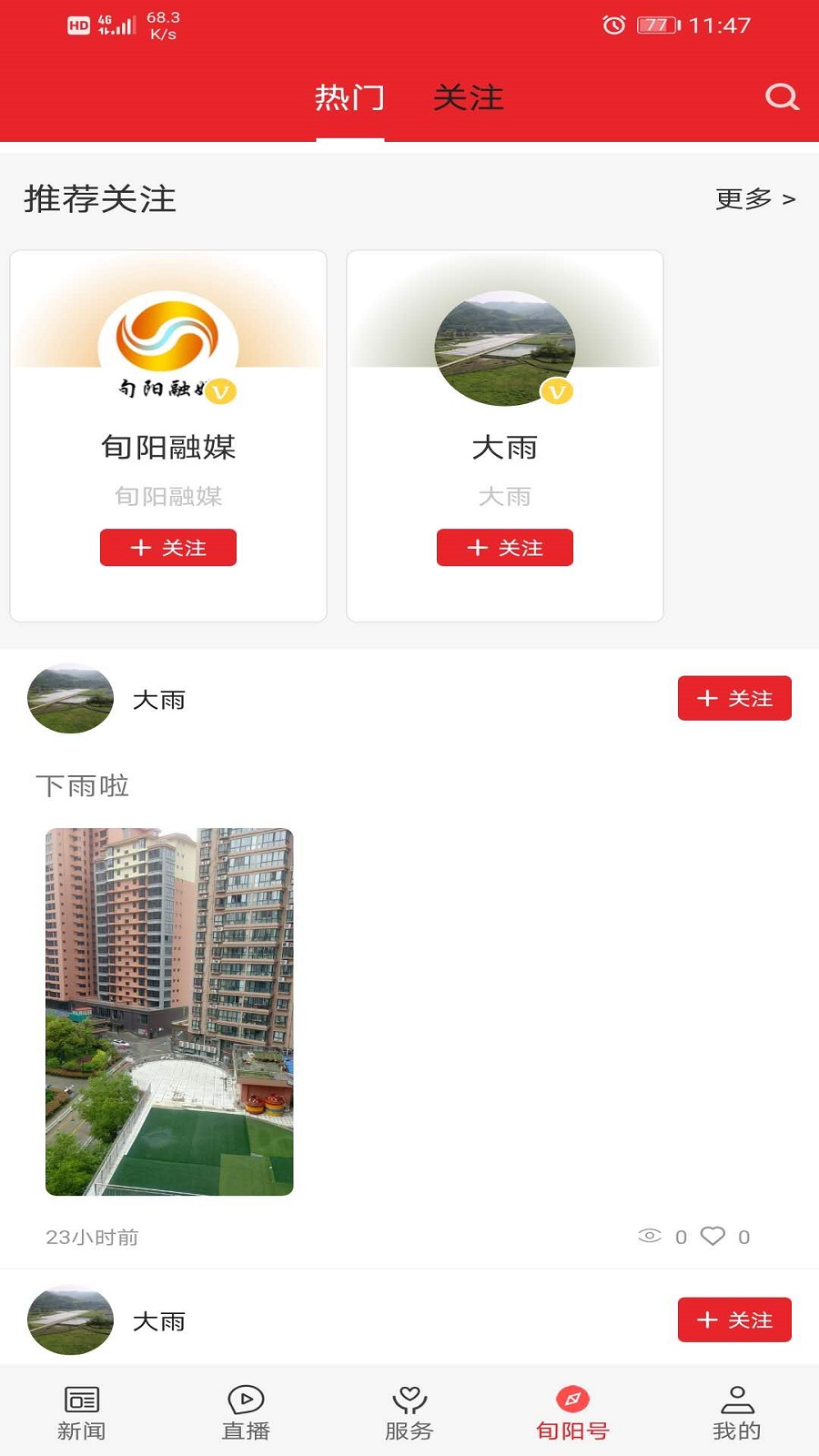Tap the eye view-count icon on the post

pyautogui.click(x=649, y=1236)
